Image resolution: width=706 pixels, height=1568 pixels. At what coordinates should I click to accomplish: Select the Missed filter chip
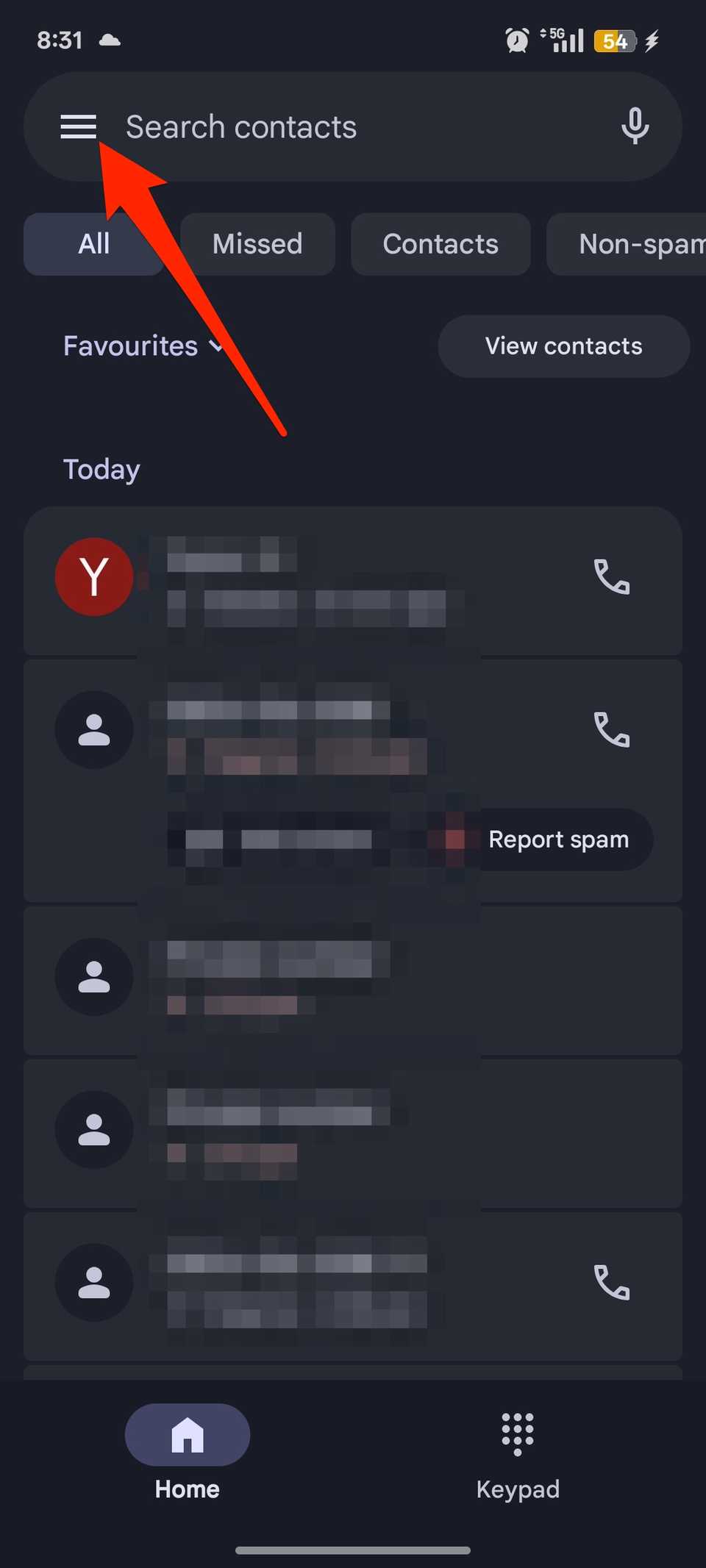coord(257,244)
